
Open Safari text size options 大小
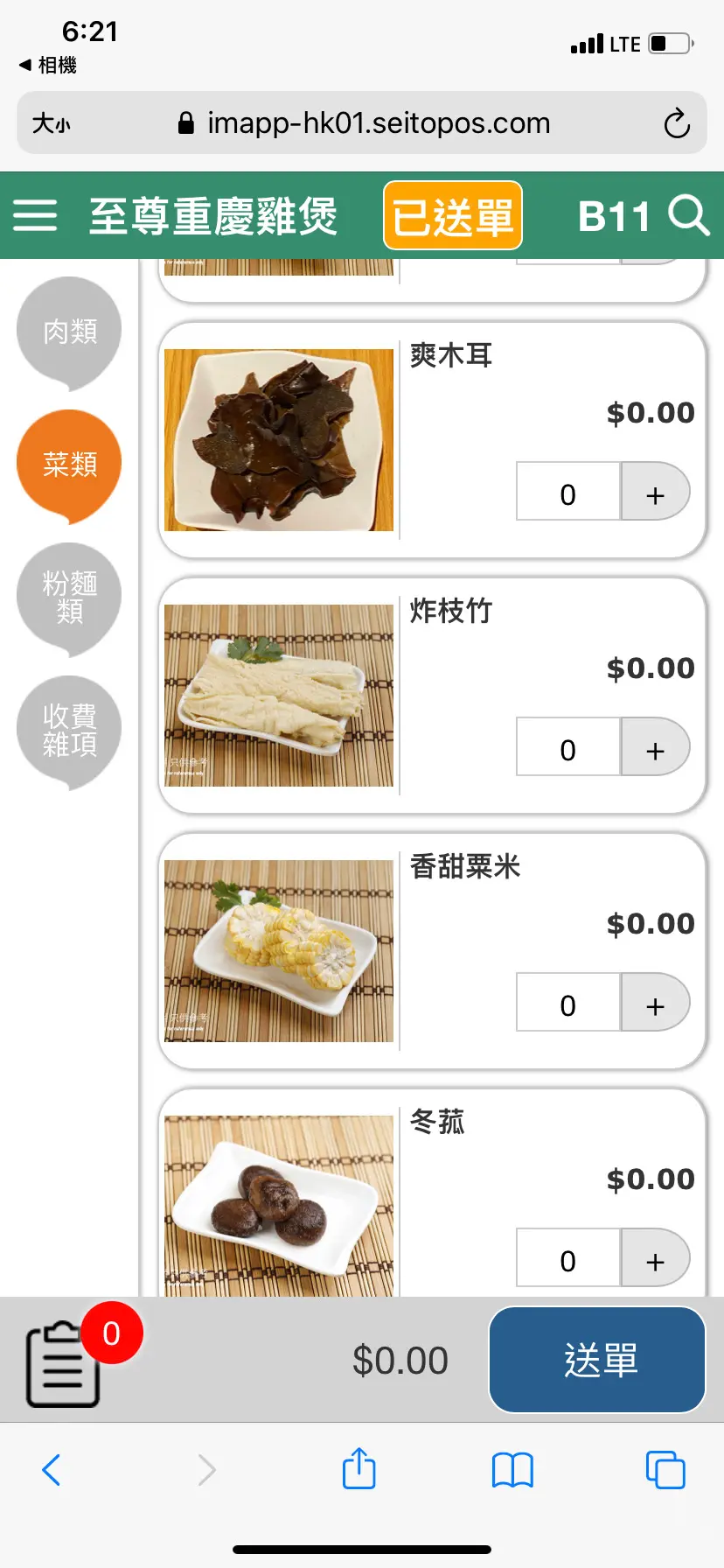pos(52,123)
